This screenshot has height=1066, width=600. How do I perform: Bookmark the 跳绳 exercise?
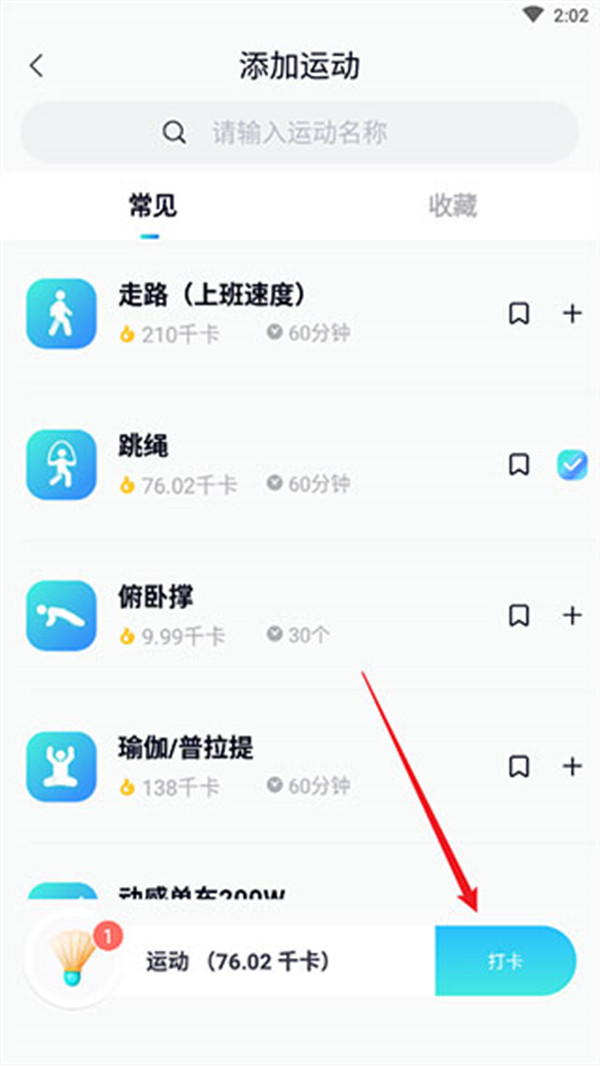(518, 464)
